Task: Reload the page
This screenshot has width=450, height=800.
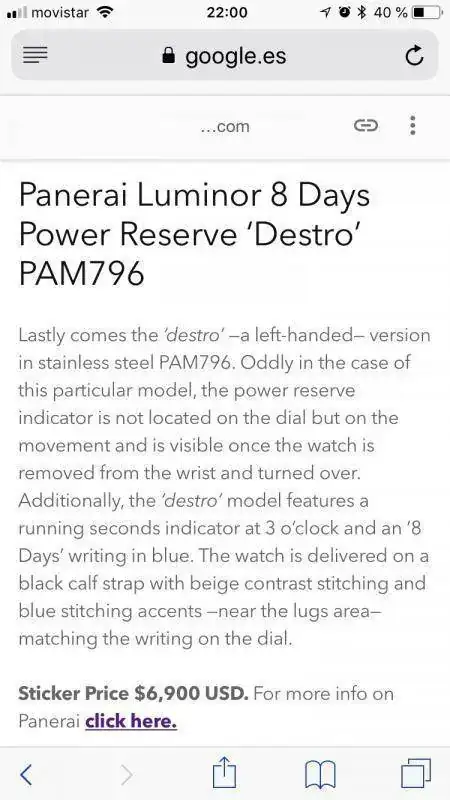Action: (414, 56)
